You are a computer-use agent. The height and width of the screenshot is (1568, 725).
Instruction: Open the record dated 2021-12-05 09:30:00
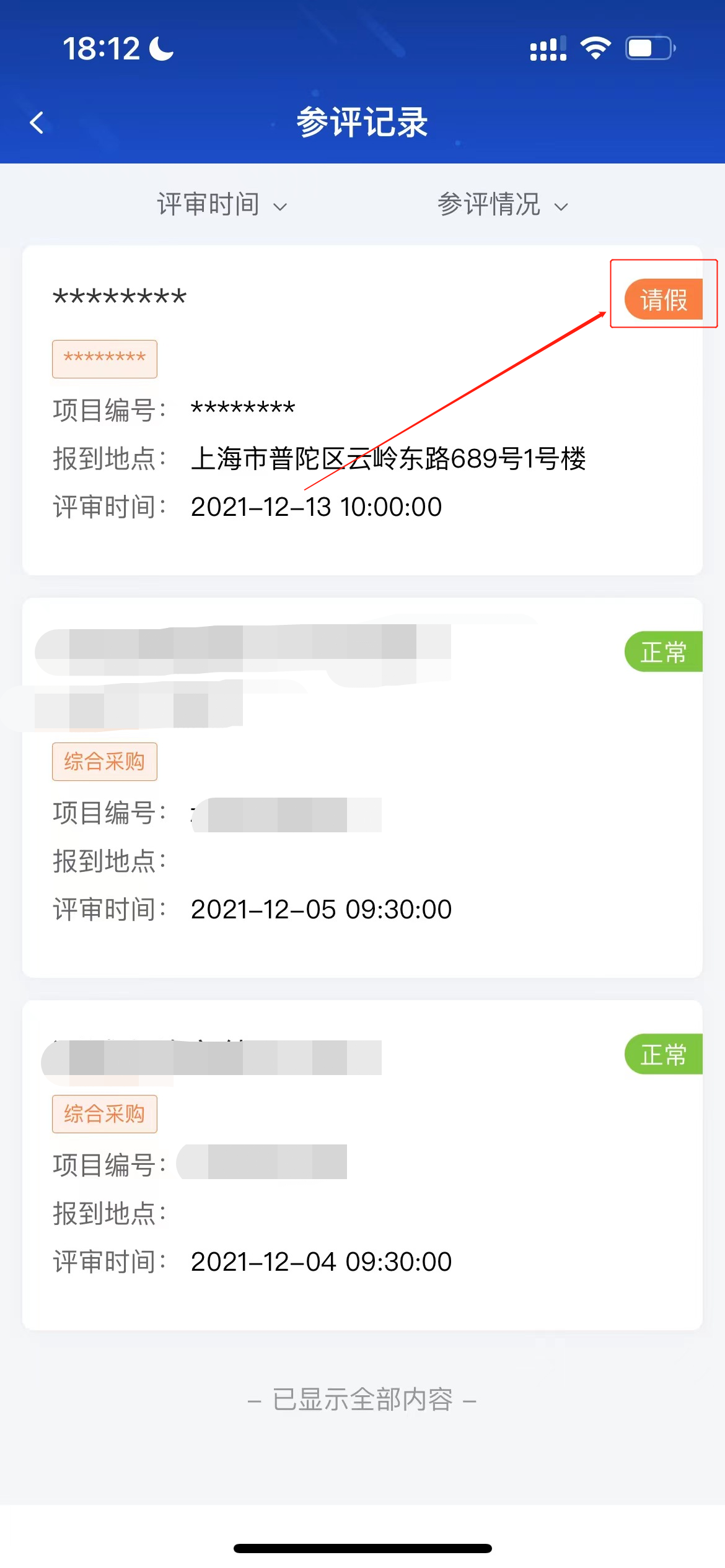tap(362, 788)
